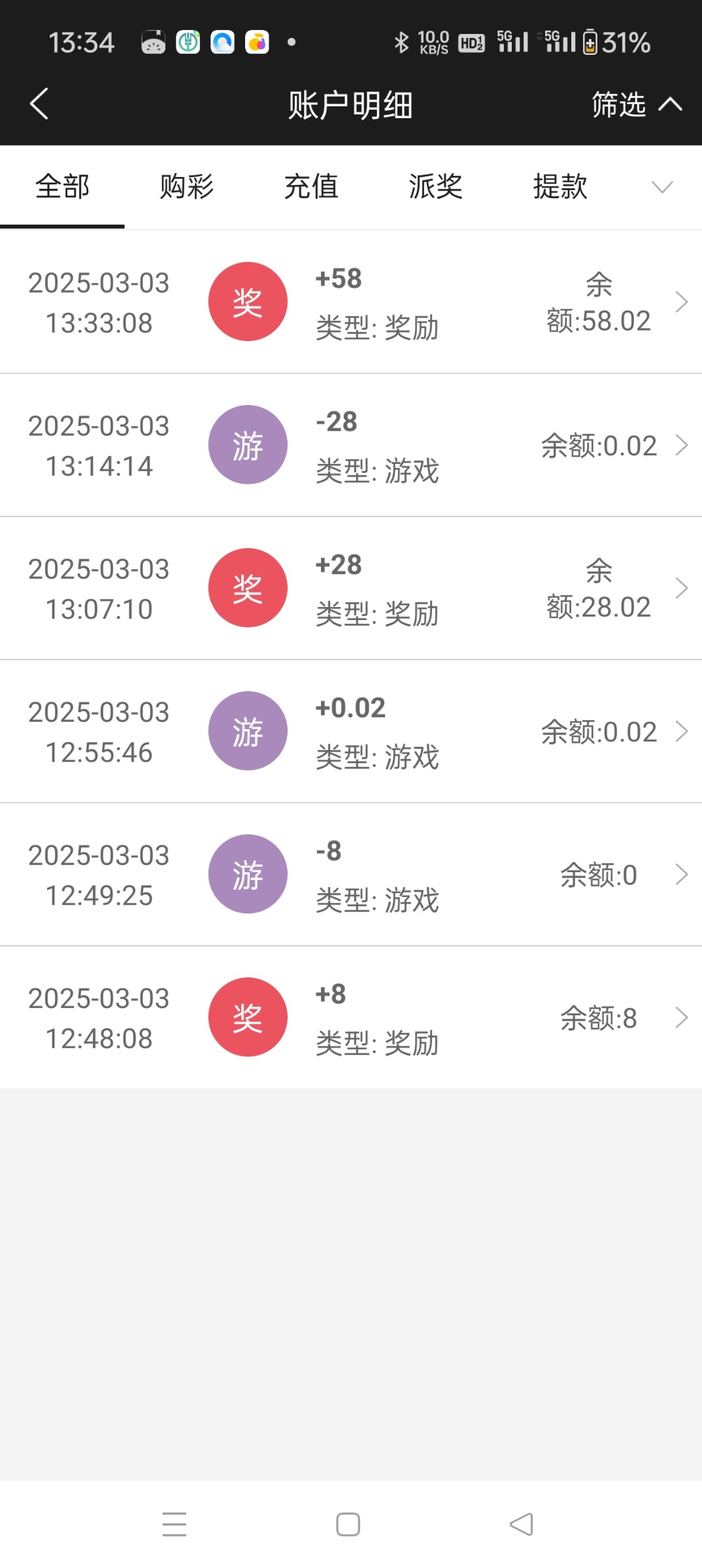This screenshot has height=1568, width=702.
Task: Tap the system home button
Action: tap(348, 1524)
